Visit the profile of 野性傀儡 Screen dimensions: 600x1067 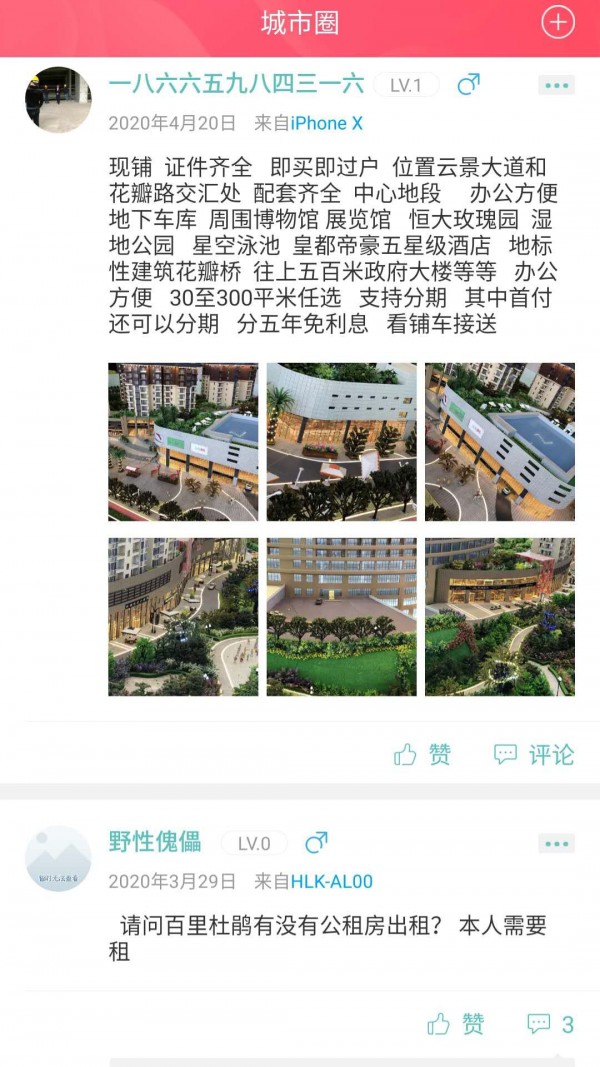click(x=155, y=842)
